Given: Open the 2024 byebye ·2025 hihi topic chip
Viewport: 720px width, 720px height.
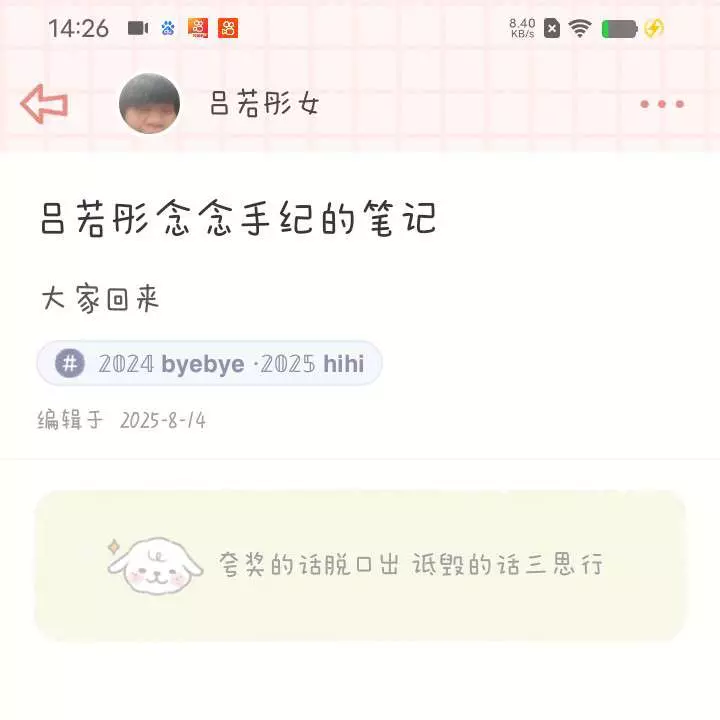Looking at the screenshot, I should click(210, 363).
